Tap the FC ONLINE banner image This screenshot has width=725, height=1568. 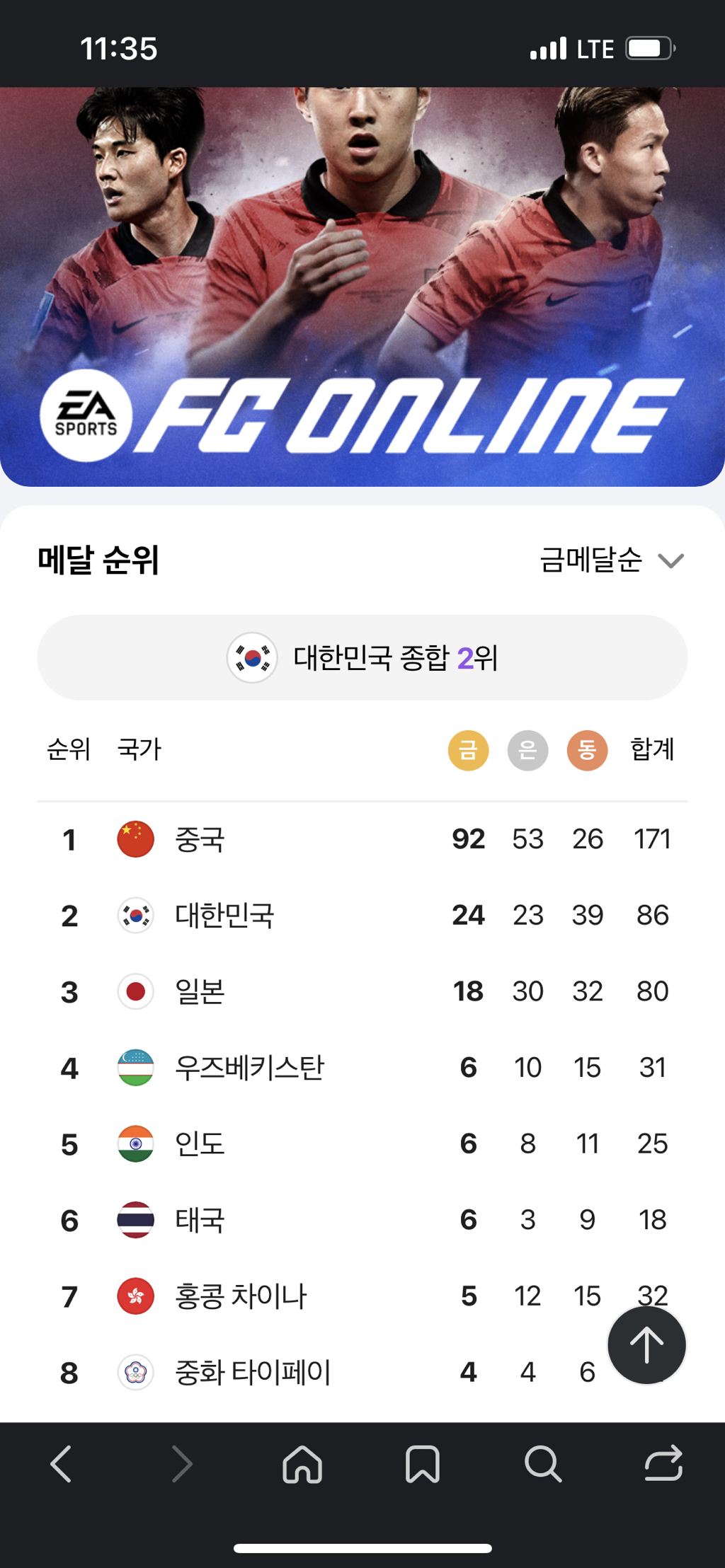(x=362, y=283)
